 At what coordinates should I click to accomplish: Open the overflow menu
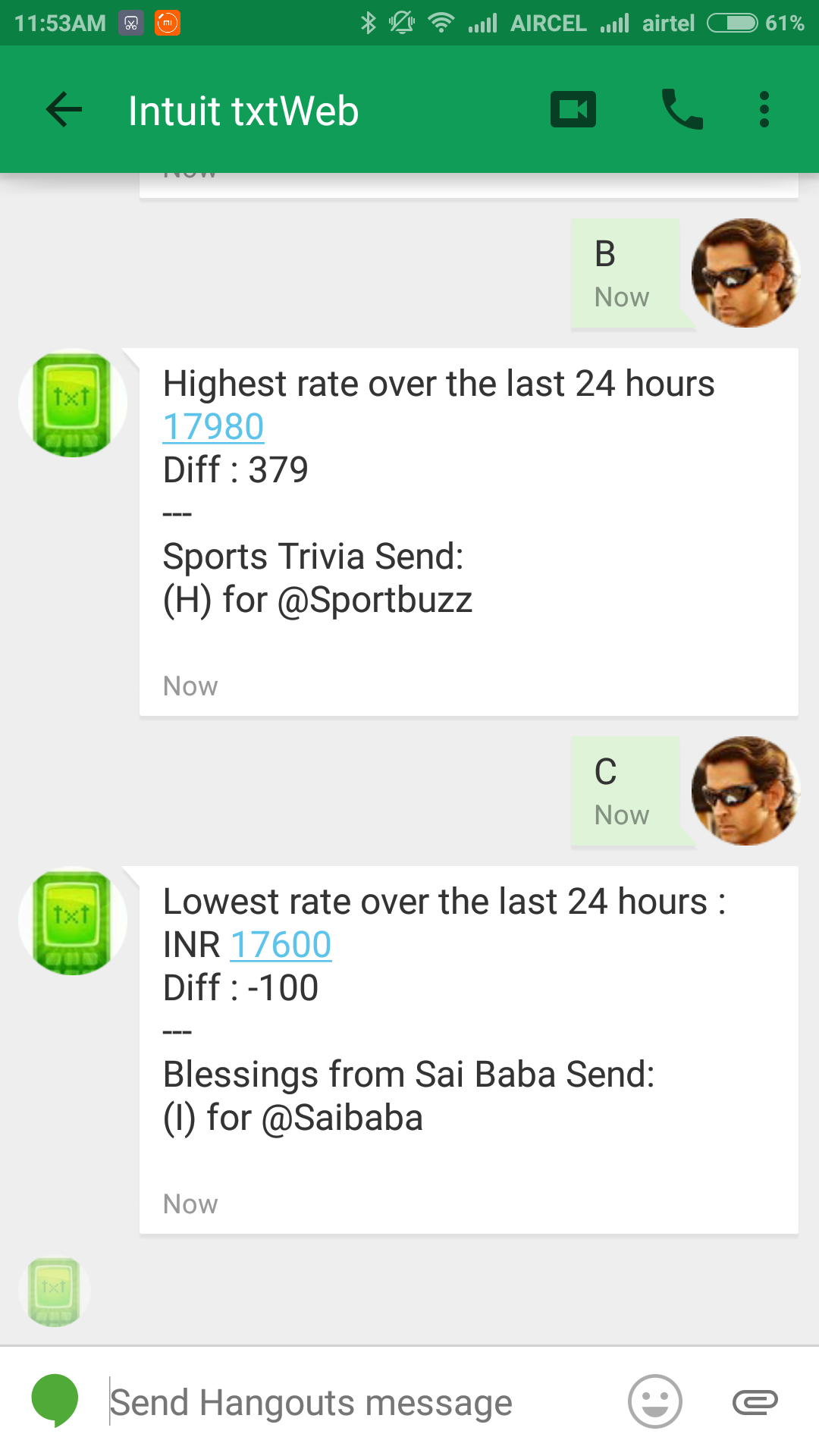(764, 110)
